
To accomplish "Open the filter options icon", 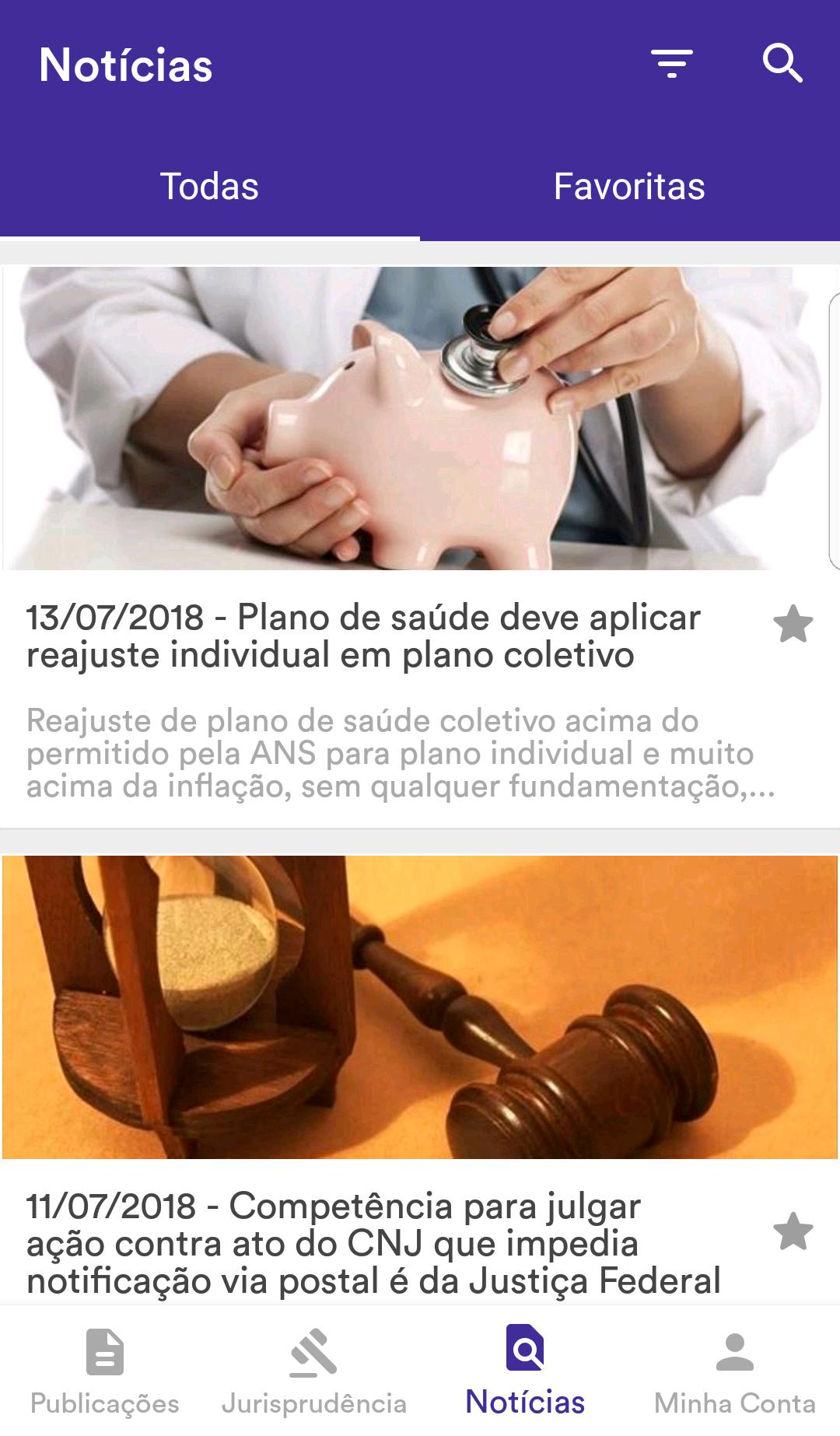I will coord(672,64).
